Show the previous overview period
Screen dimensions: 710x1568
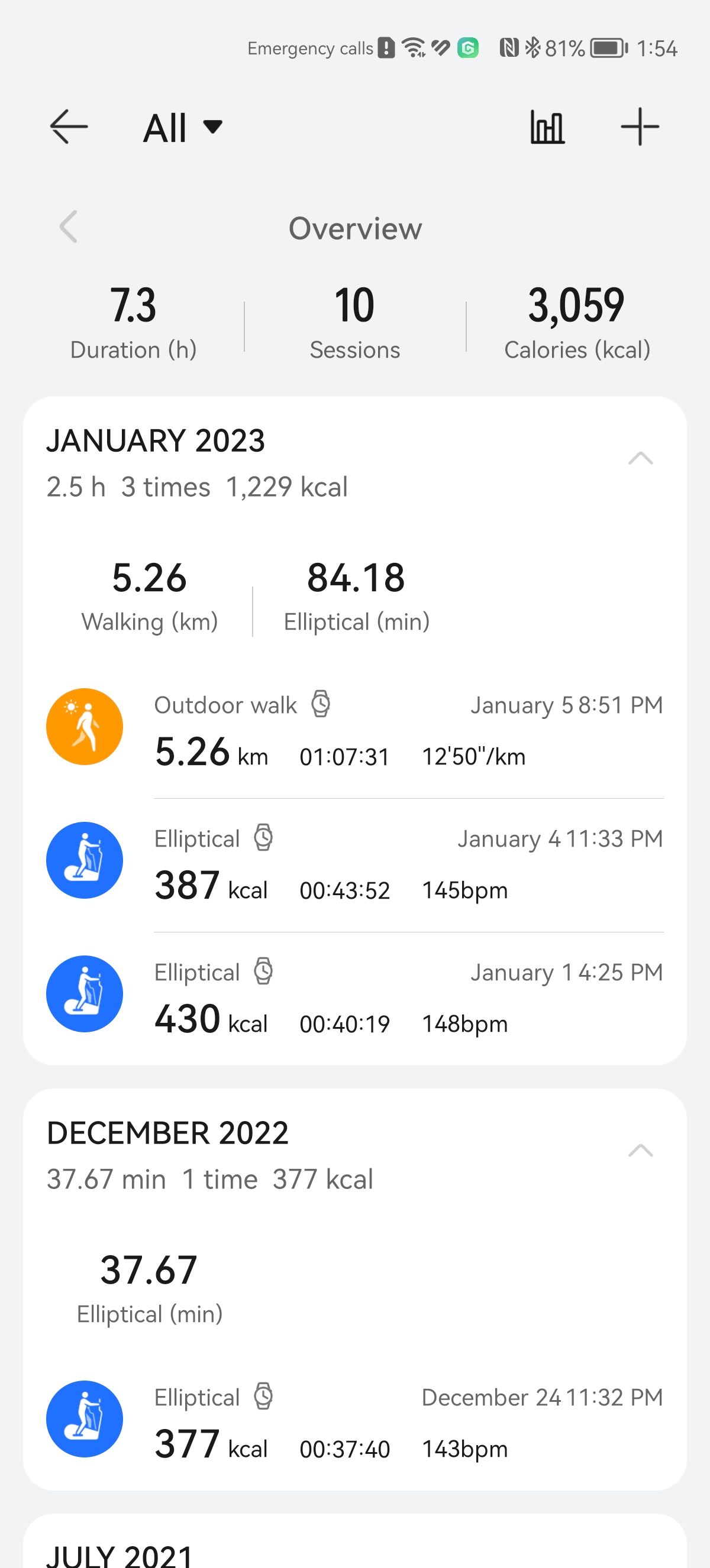68,227
